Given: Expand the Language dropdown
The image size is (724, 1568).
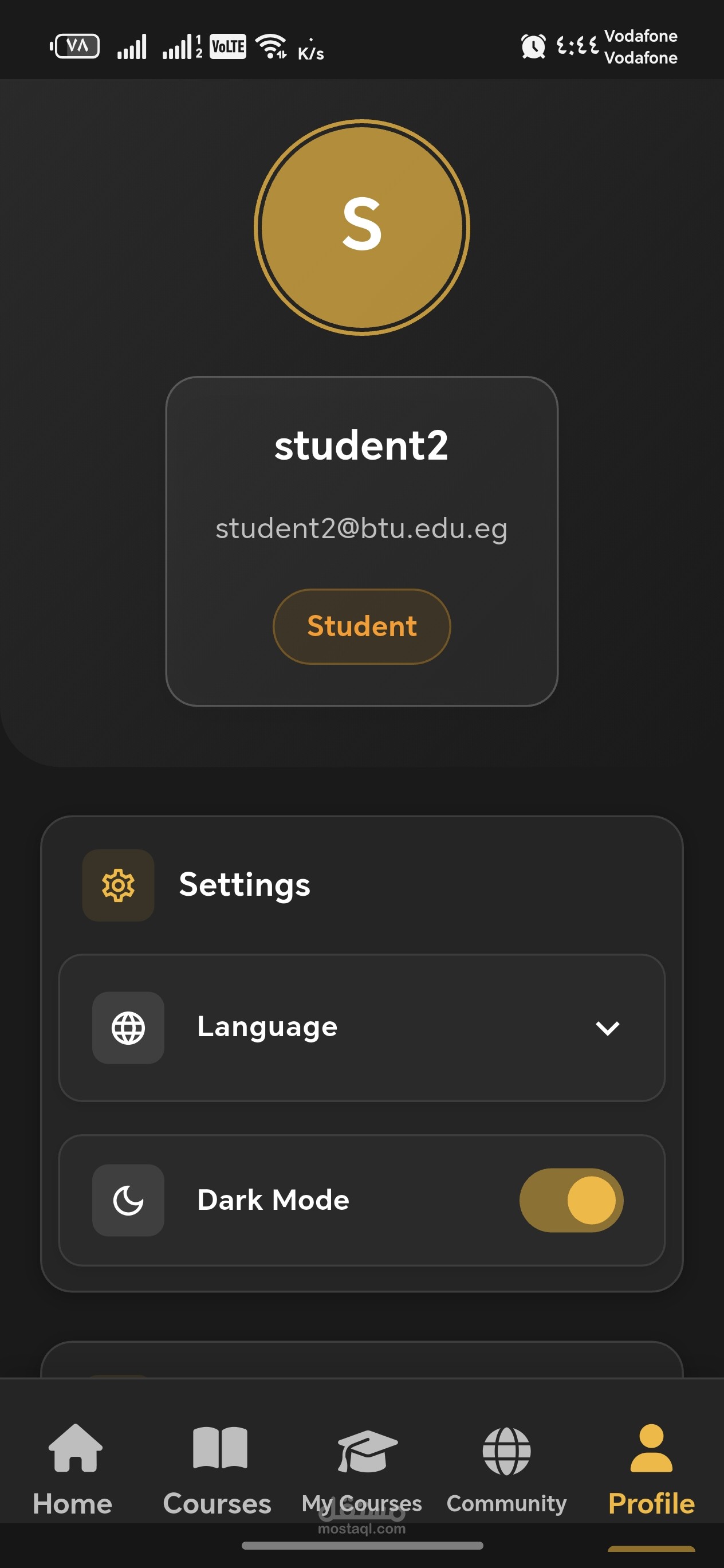Looking at the screenshot, I should coord(361,1028).
